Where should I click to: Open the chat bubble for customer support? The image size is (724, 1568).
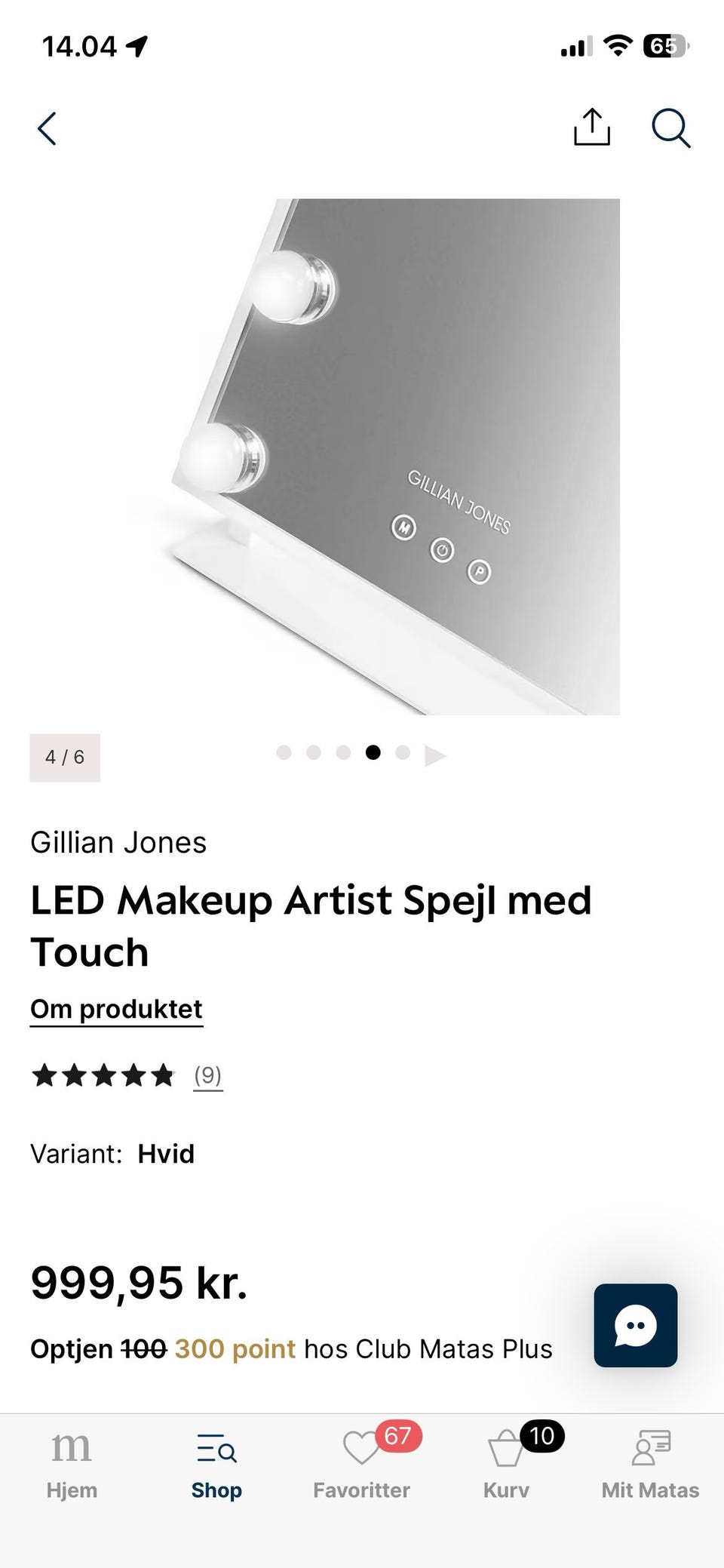pos(635,1327)
